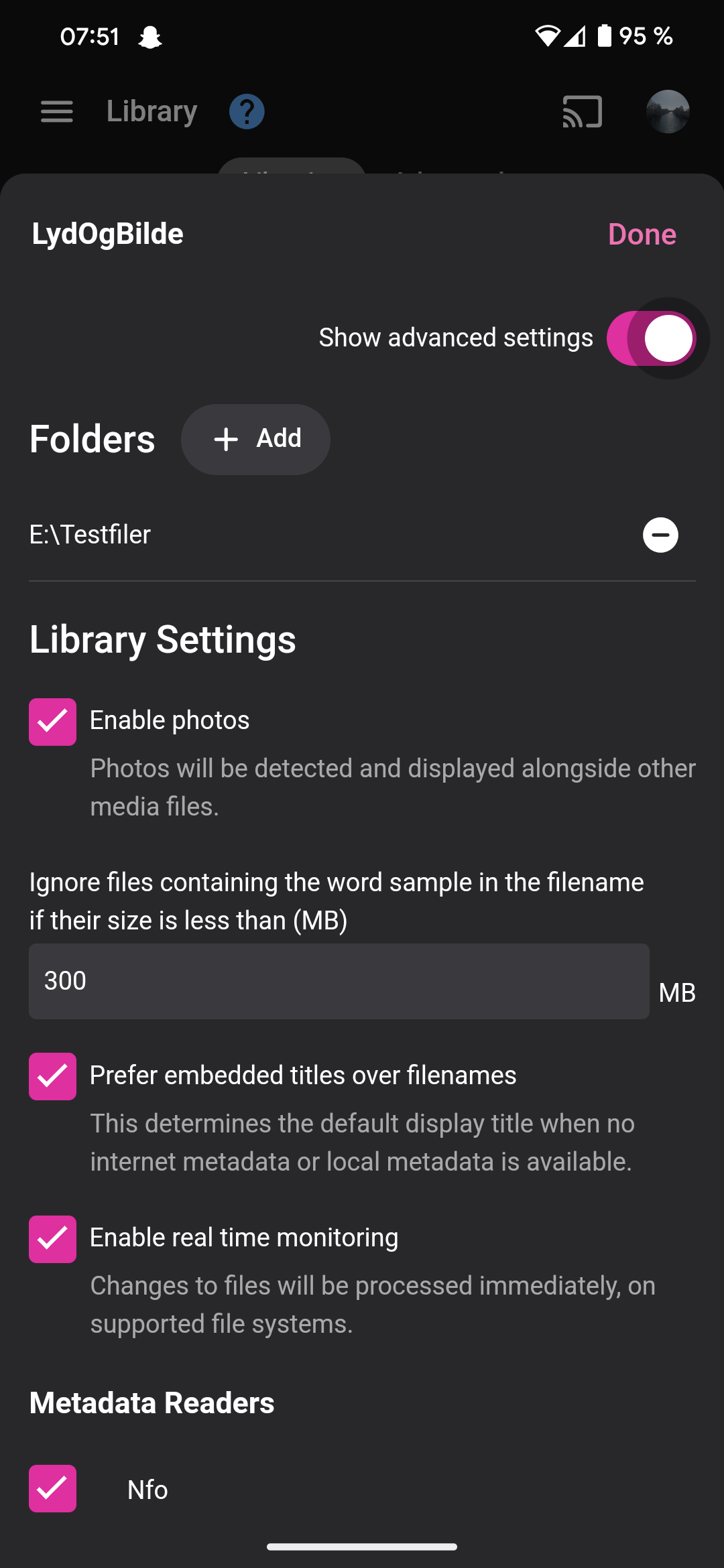Open the blue help question mark
This screenshot has height=1568, width=724.
[247, 111]
